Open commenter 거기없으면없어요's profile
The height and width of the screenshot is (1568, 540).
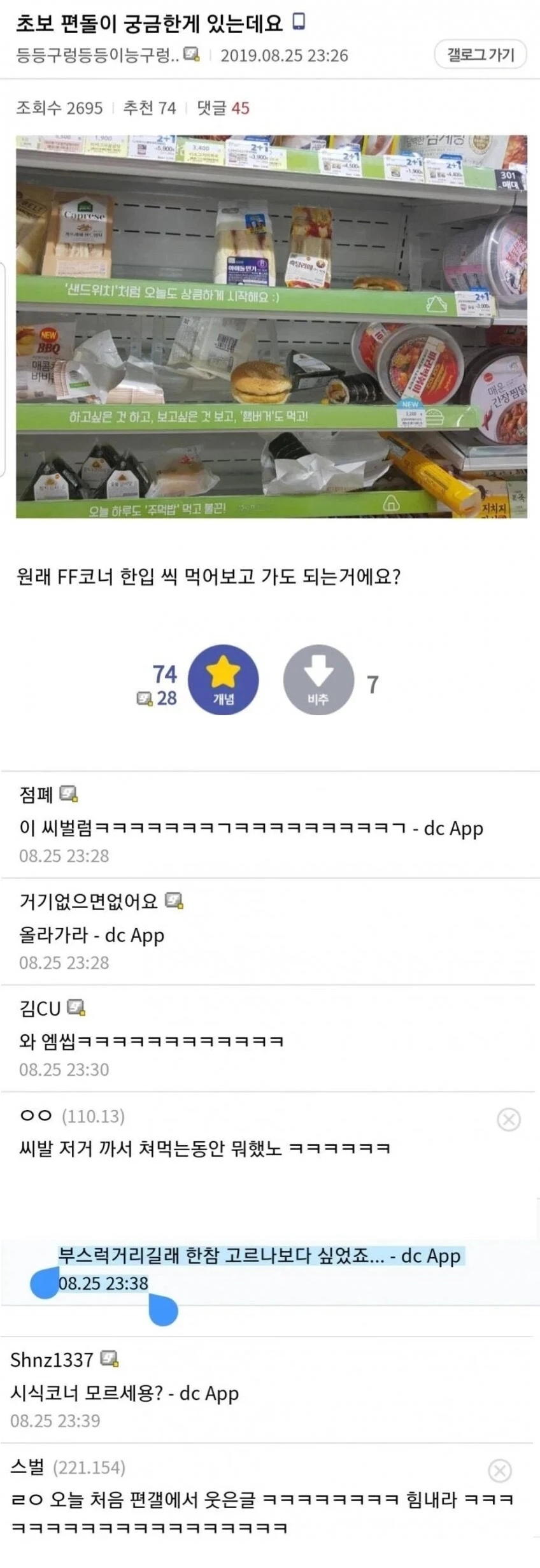tap(89, 901)
